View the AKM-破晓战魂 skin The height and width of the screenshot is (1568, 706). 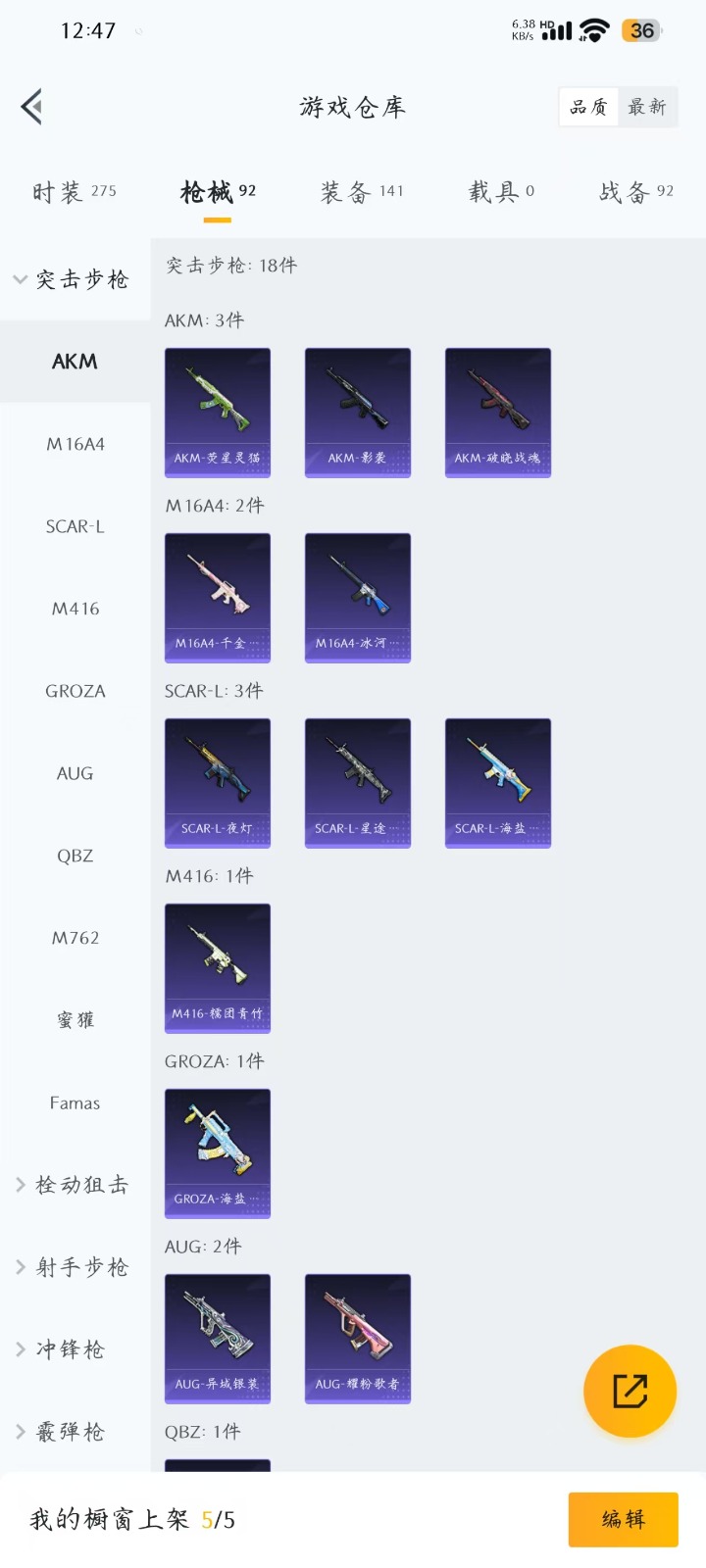coord(498,413)
